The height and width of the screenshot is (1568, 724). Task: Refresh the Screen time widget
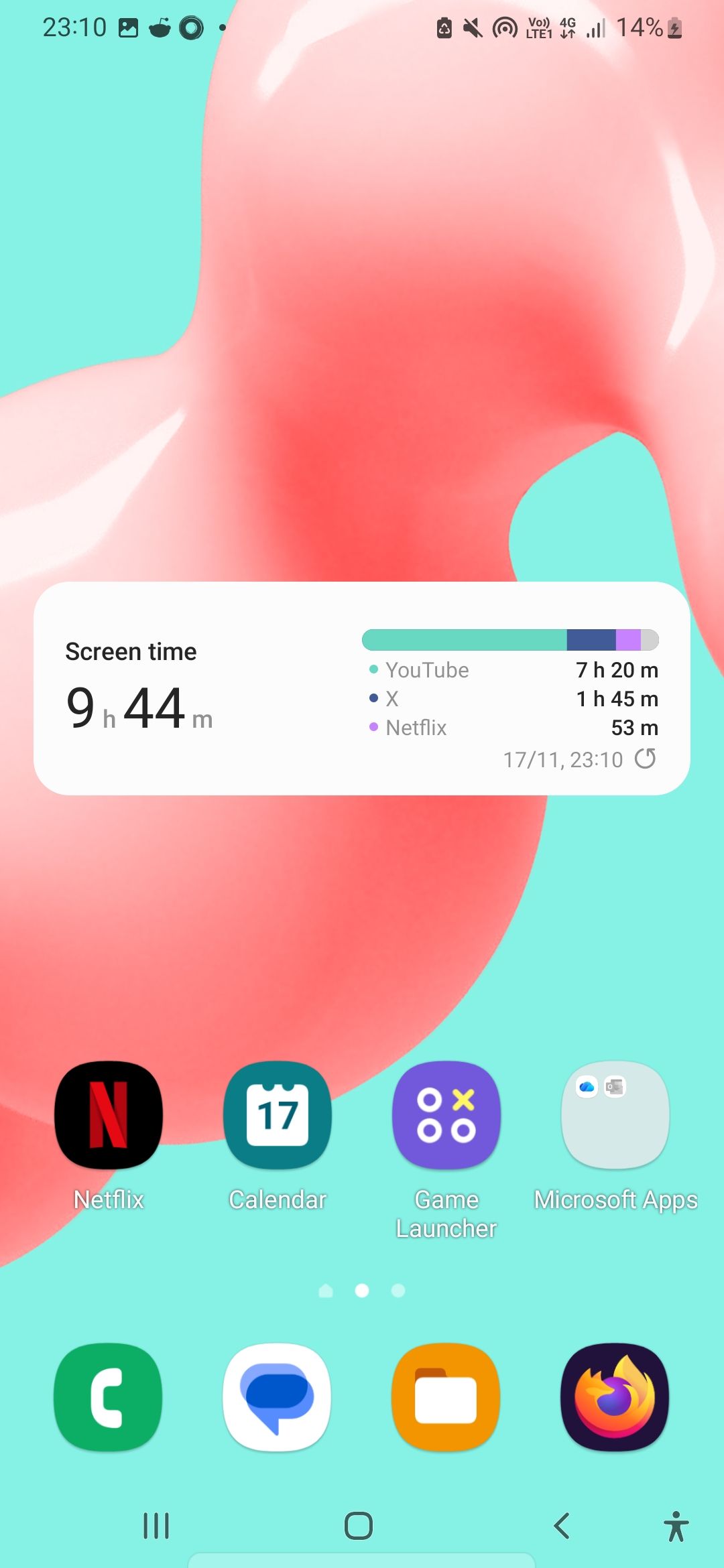[645, 759]
